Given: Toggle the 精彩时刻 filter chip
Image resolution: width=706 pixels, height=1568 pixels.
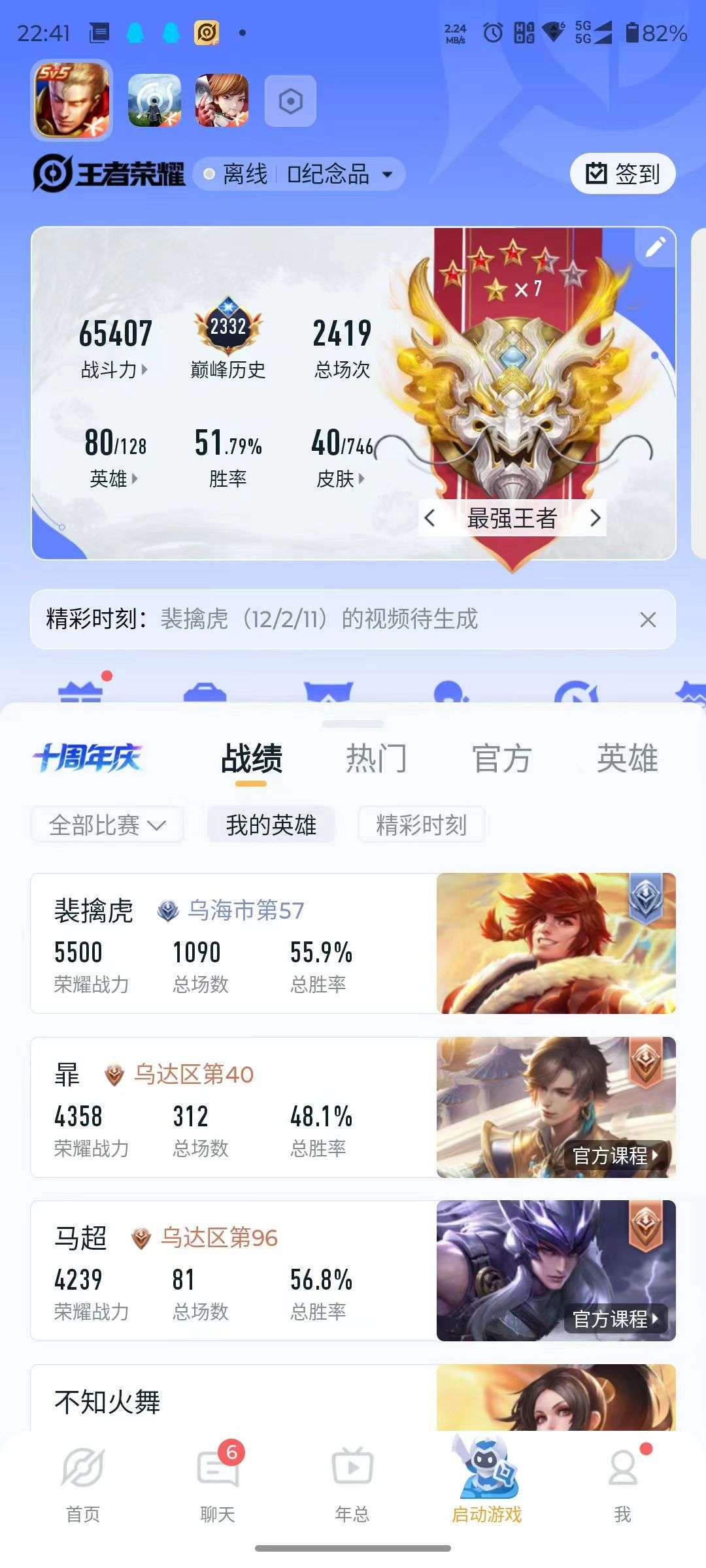Looking at the screenshot, I should pyautogui.click(x=421, y=825).
